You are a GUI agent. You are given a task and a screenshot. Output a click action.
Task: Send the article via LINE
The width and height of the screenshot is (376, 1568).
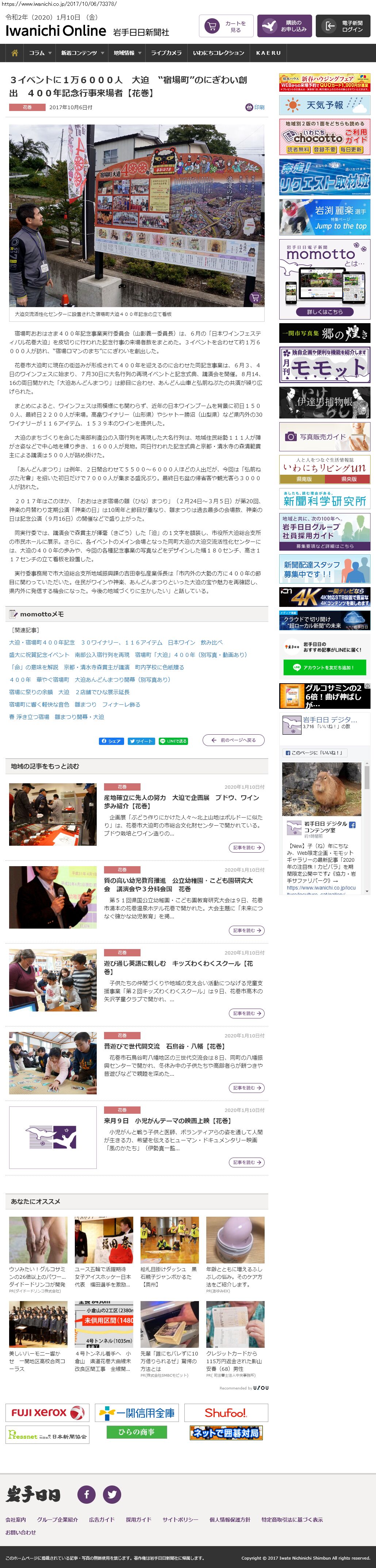point(173,741)
